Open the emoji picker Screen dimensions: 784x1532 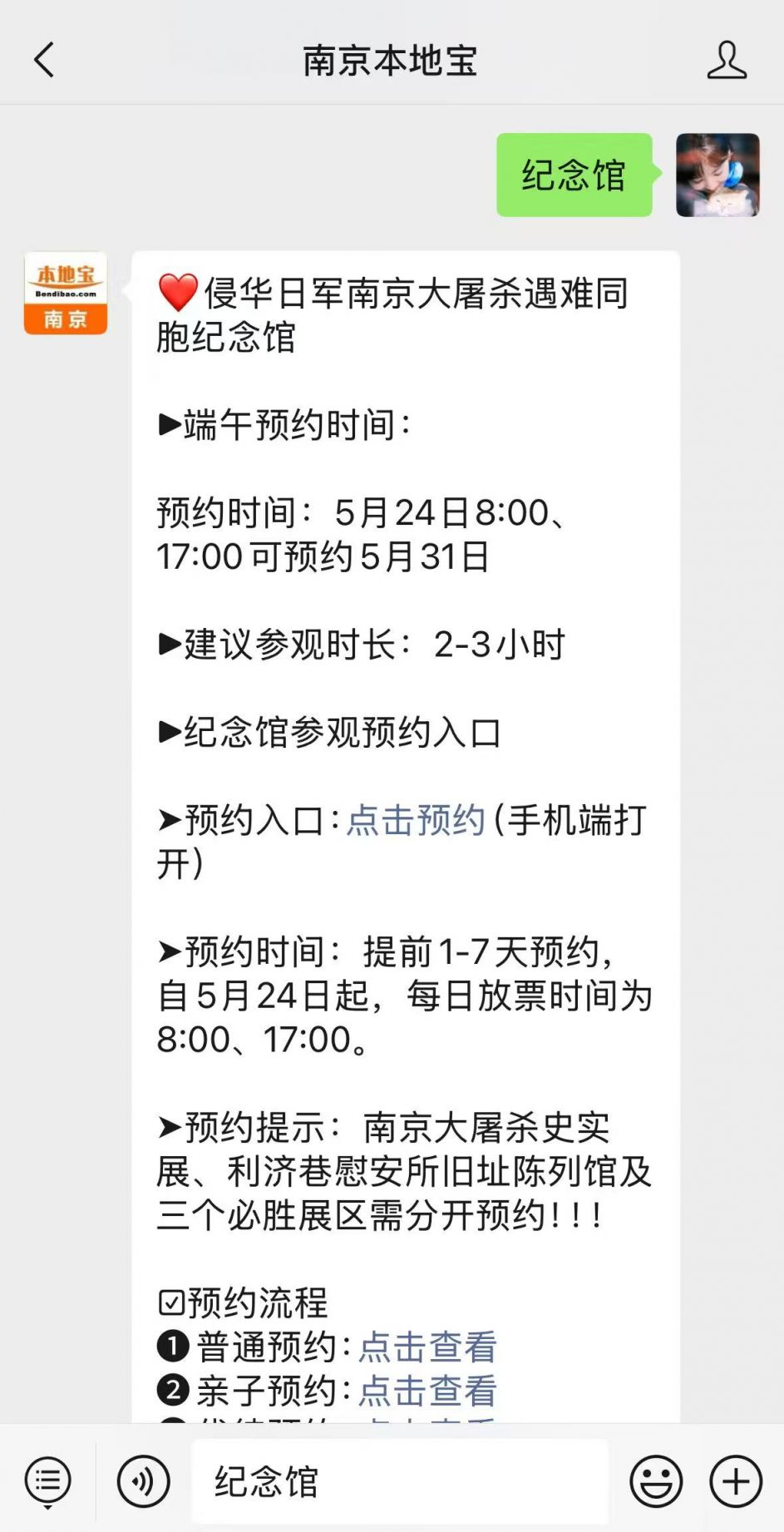[x=656, y=1481]
